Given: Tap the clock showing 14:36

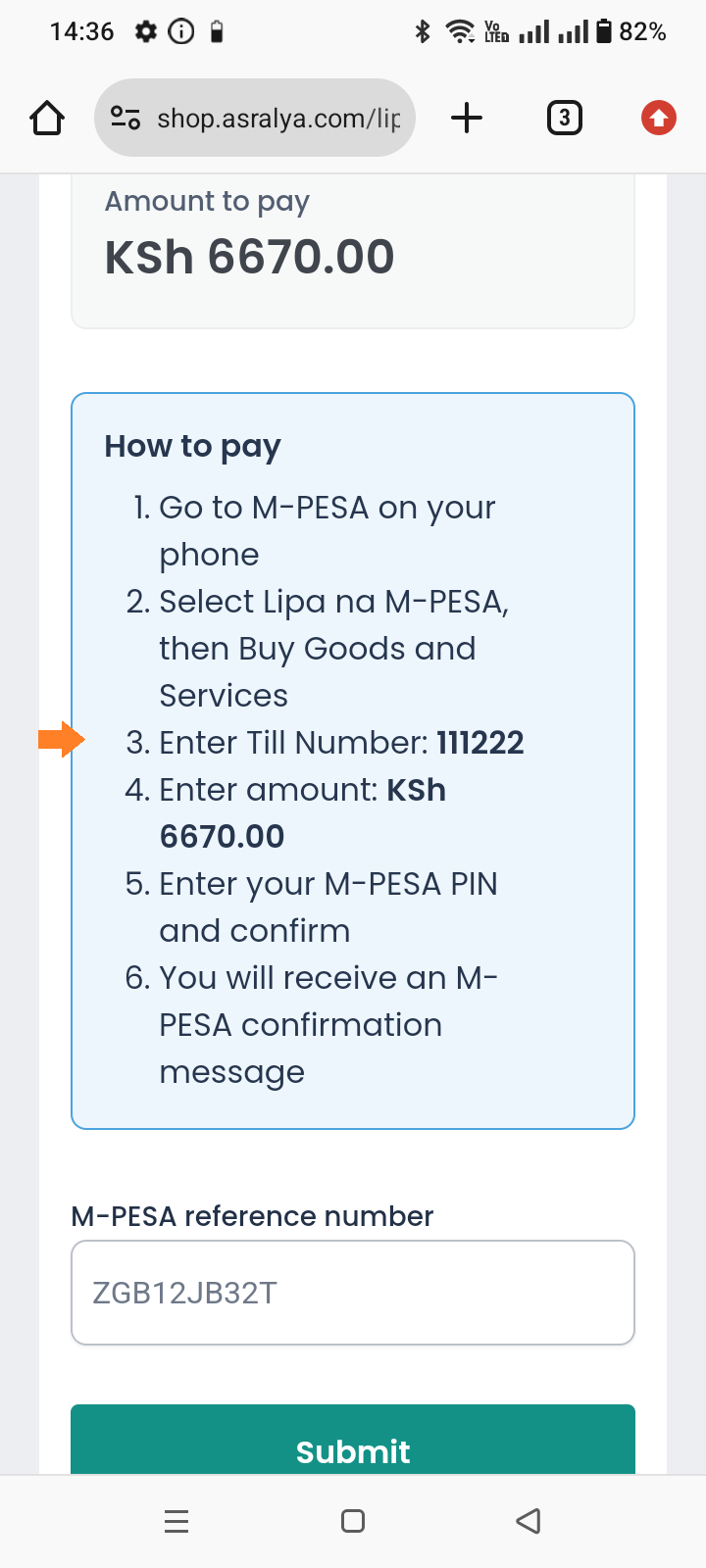Looking at the screenshot, I should coord(81,31).
